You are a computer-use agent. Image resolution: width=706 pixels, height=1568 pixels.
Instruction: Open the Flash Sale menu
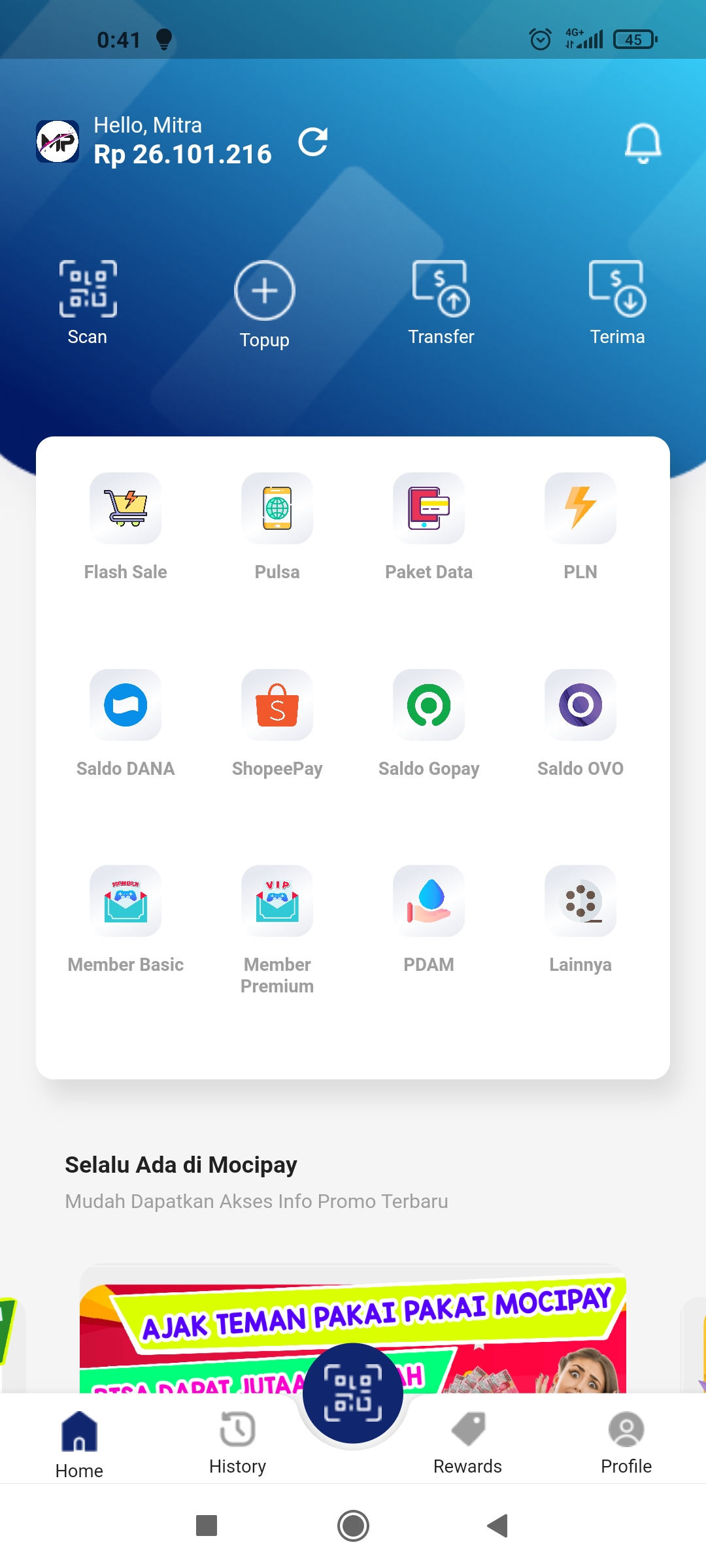tap(126, 510)
